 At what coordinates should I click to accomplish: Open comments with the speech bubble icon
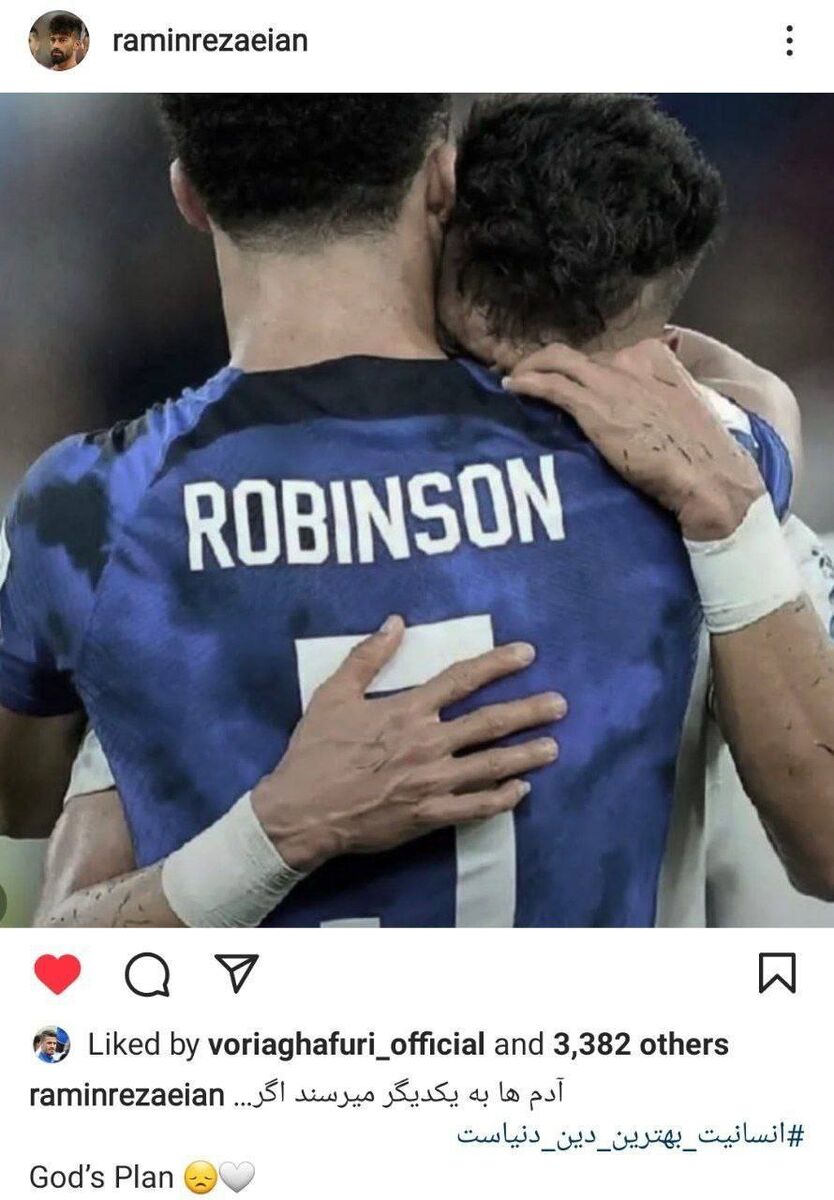tap(147, 973)
